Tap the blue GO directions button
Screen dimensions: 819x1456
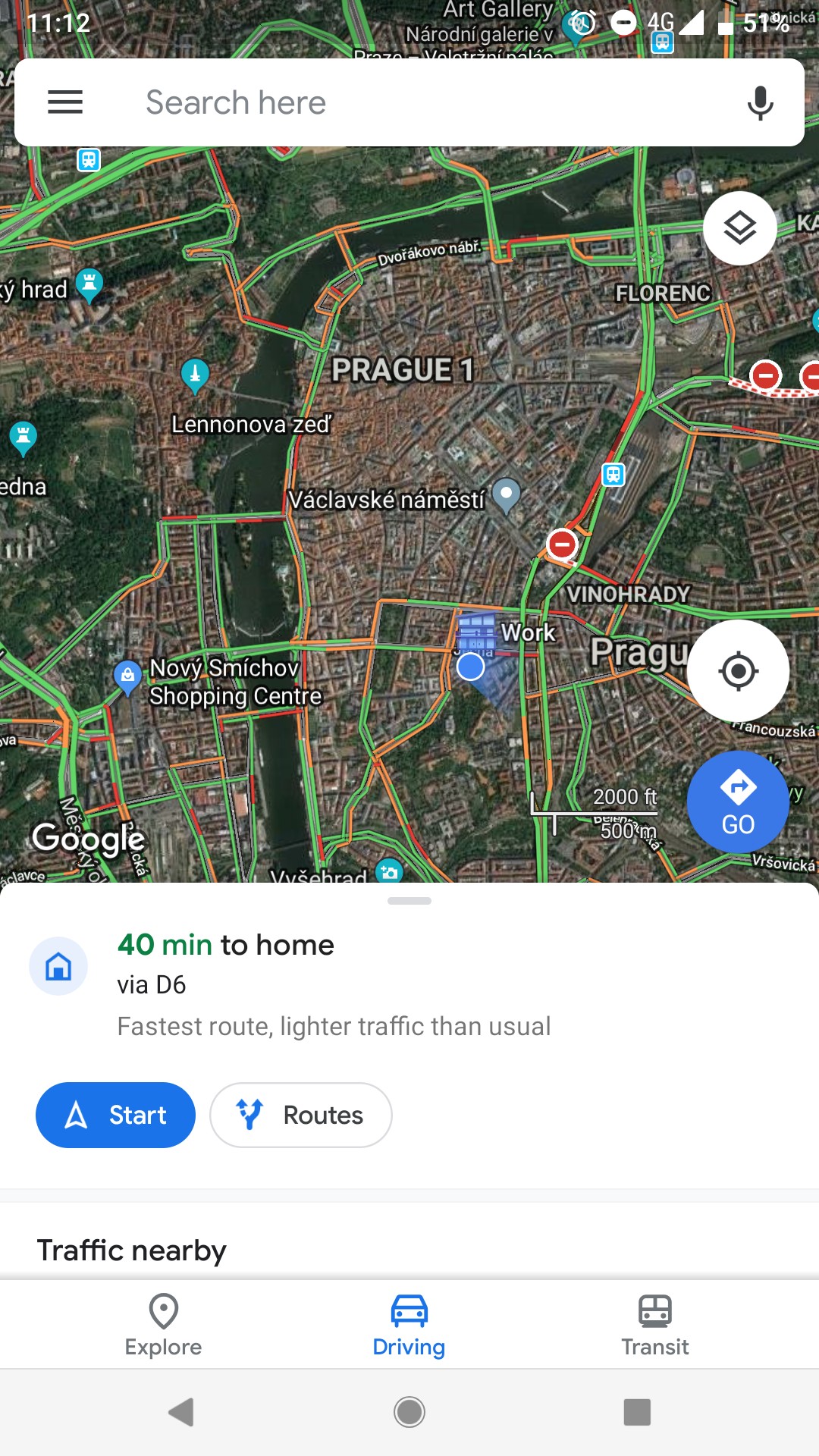(738, 802)
